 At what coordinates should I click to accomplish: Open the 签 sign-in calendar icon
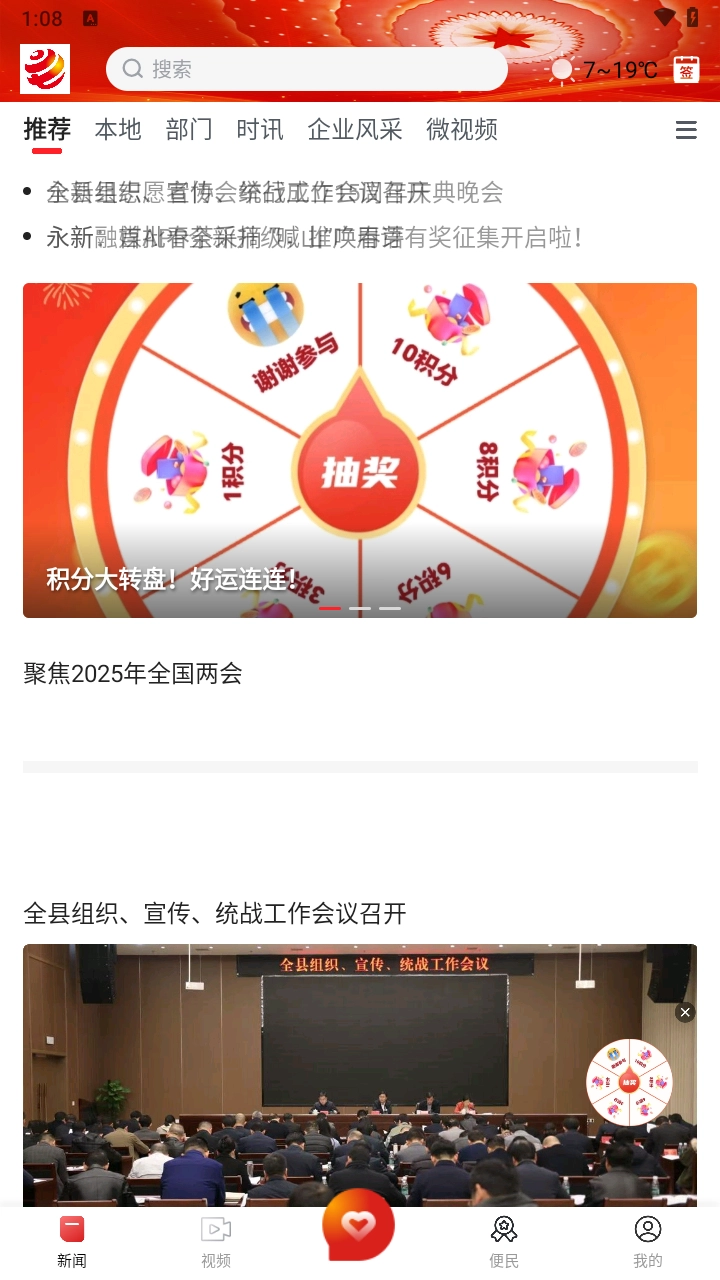pyautogui.click(x=686, y=69)
